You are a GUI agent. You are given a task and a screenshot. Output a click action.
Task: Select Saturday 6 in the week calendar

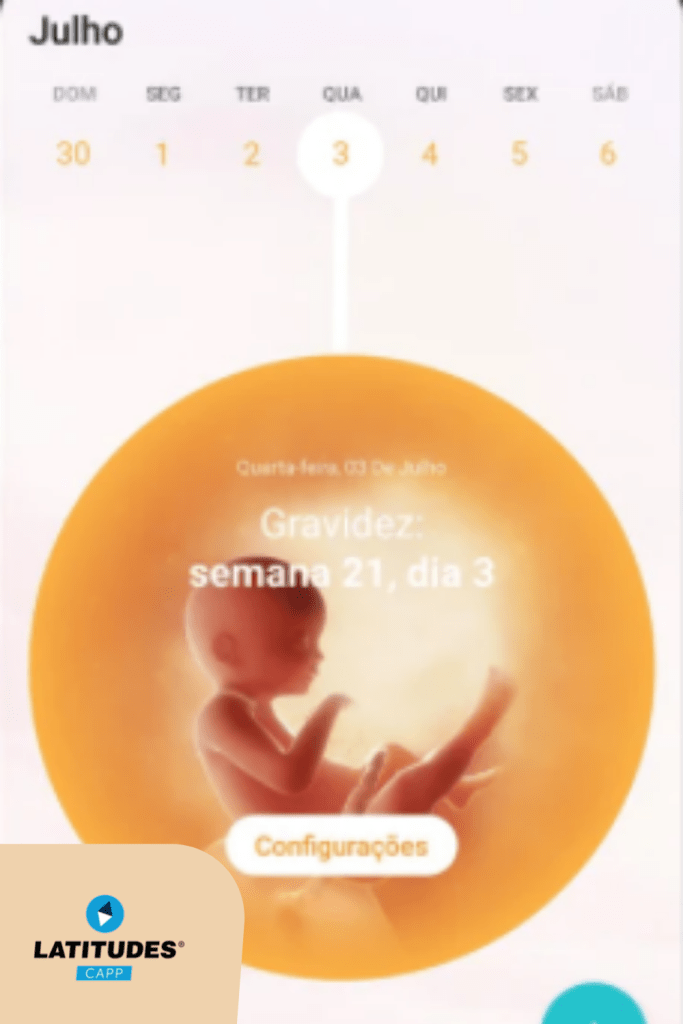[608, 154]
